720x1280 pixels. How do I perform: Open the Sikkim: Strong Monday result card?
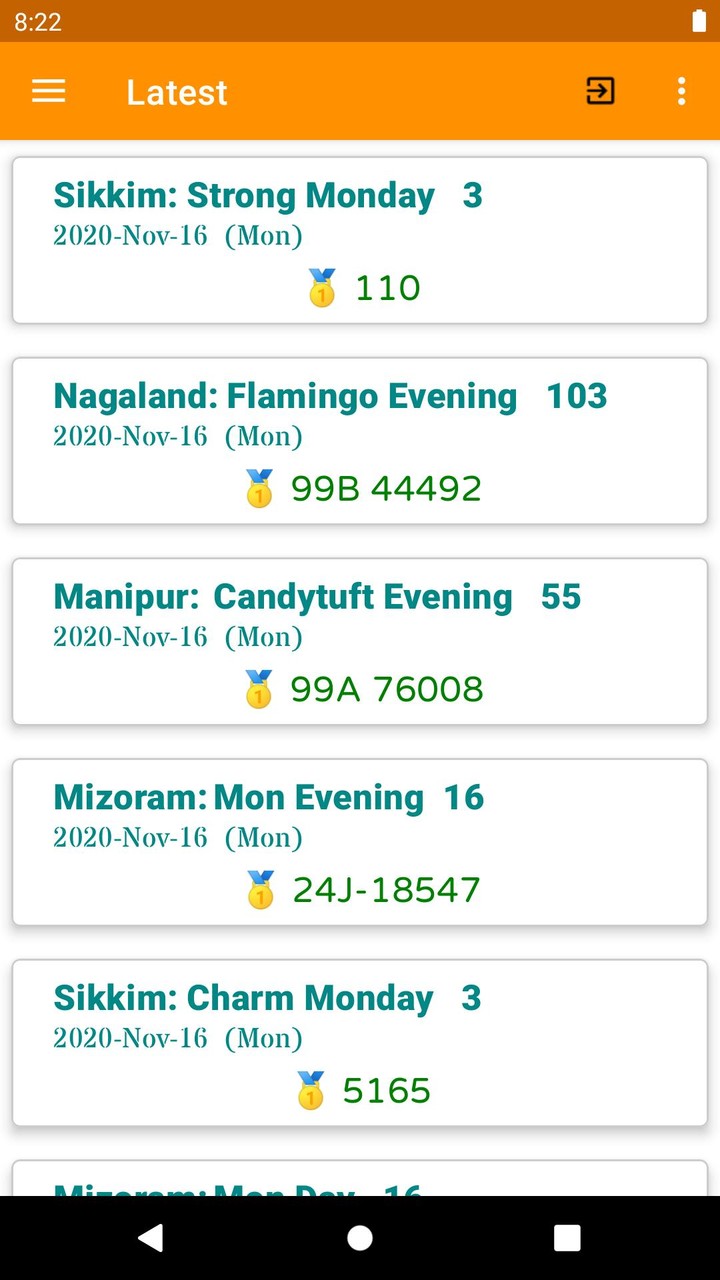click(360, 238)
